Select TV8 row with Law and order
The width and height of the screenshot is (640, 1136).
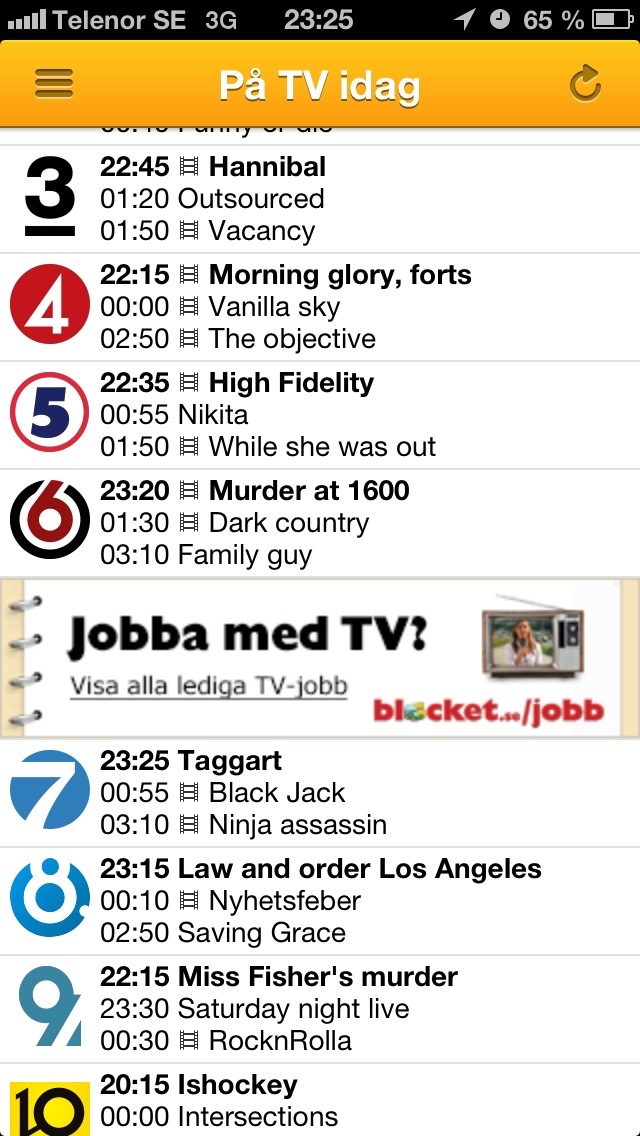[320, 901]
